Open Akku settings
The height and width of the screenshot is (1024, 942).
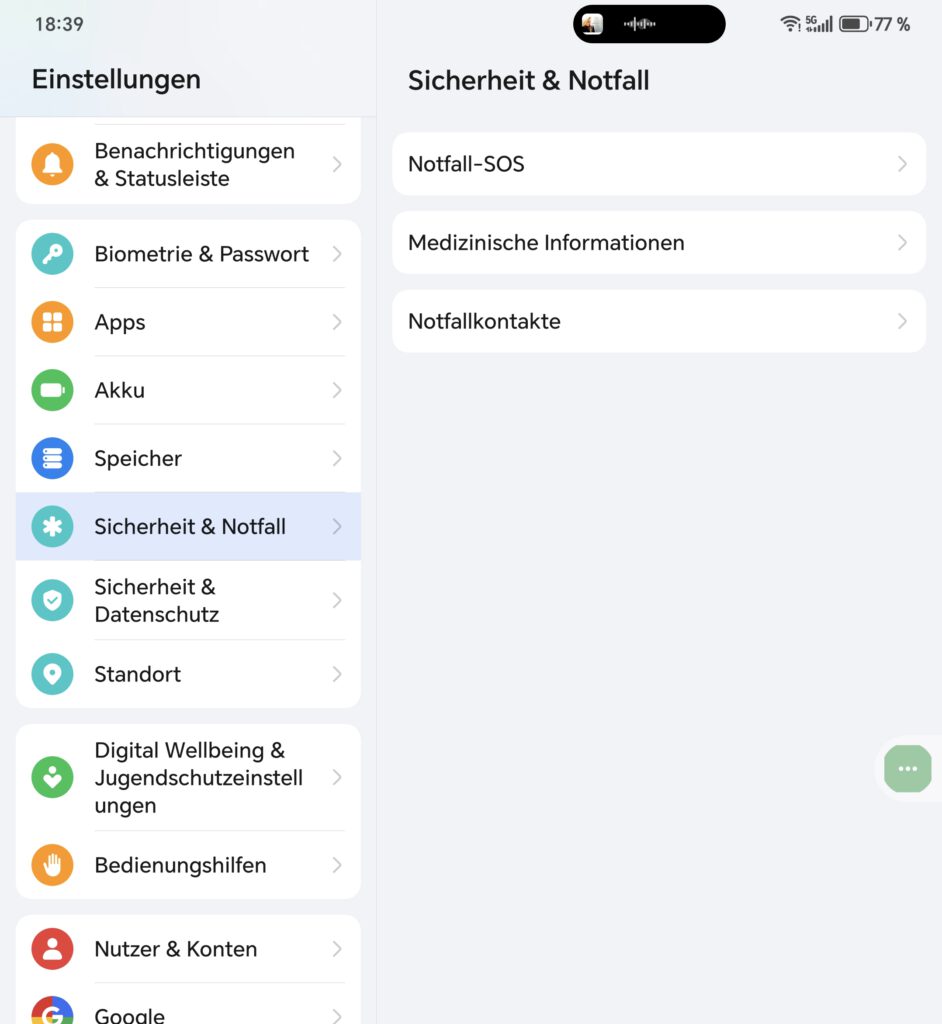(188, 390)
